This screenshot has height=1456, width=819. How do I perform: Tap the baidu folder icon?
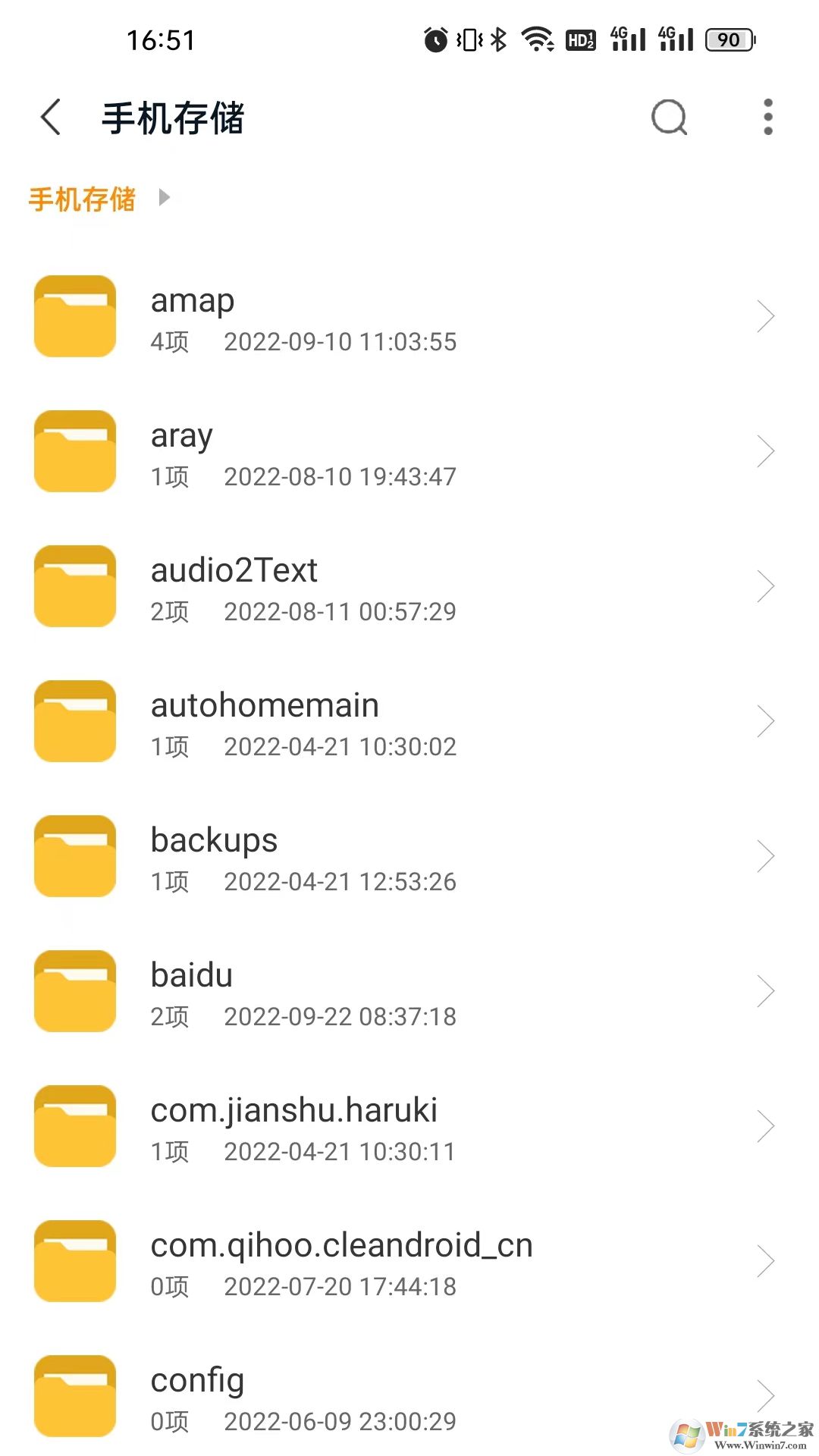(74, 991)
